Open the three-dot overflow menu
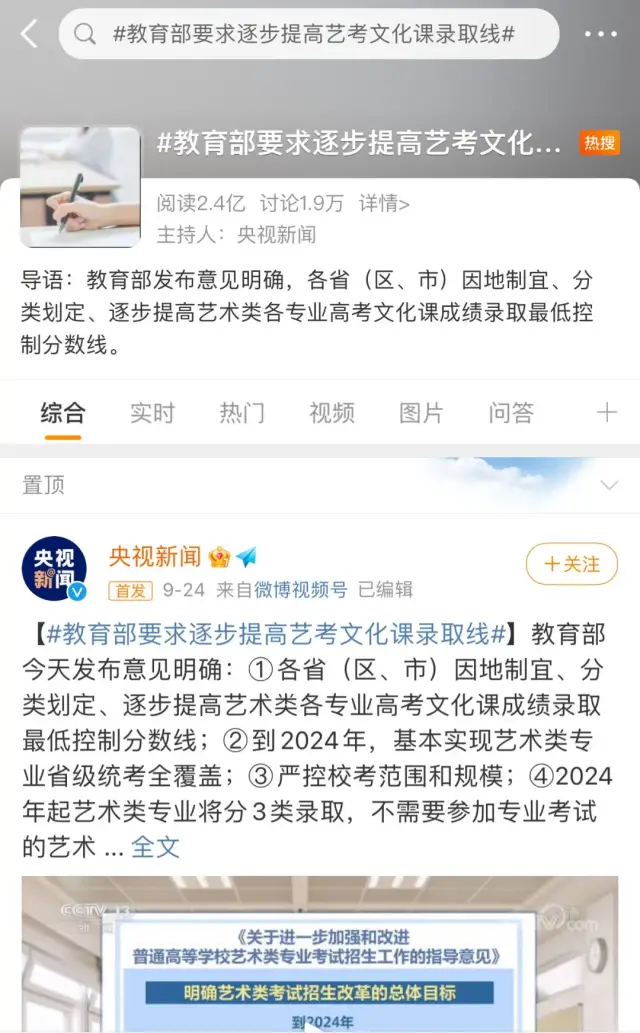 [600, 34]
